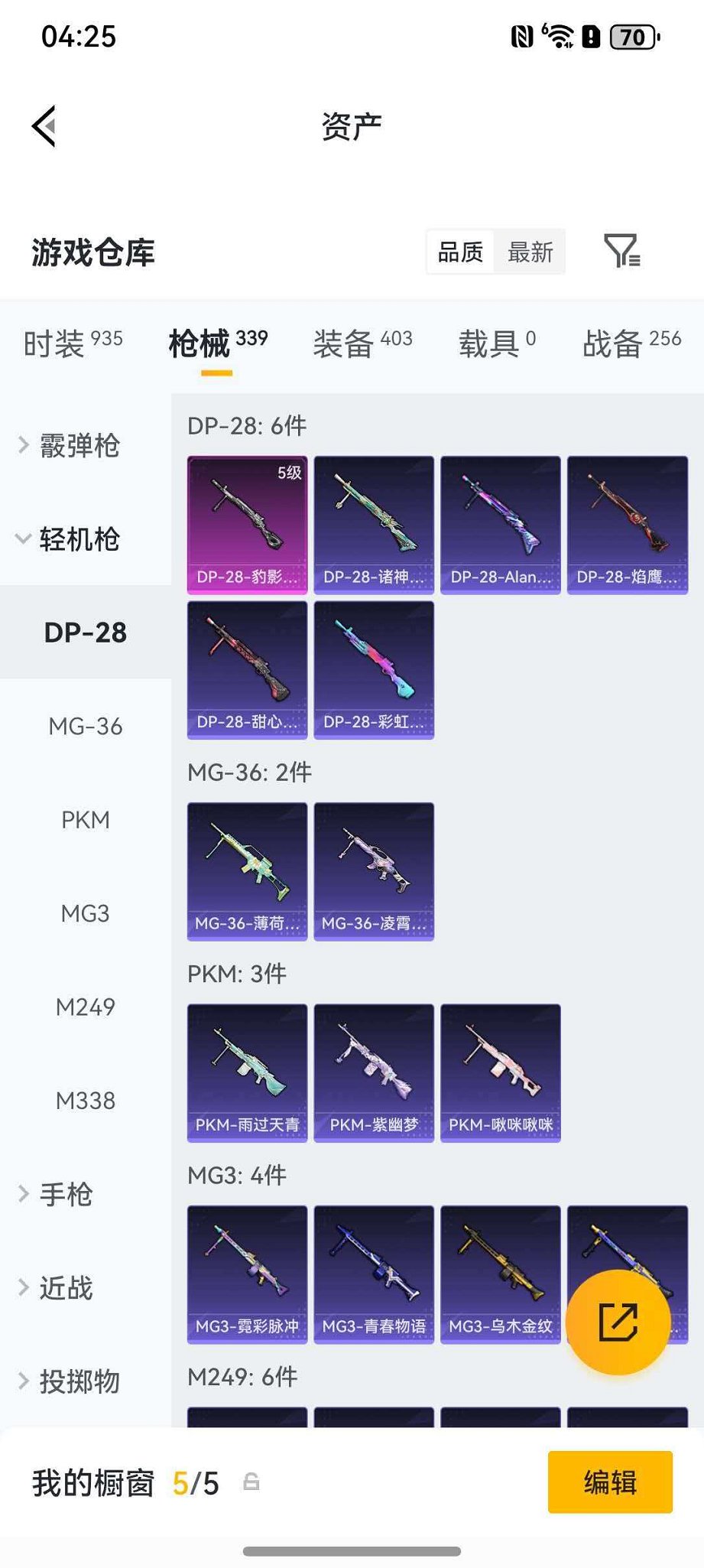704x1568 pixels.
Task: Tap the share/export floating icon
Action: click(x=619, y=1317)
